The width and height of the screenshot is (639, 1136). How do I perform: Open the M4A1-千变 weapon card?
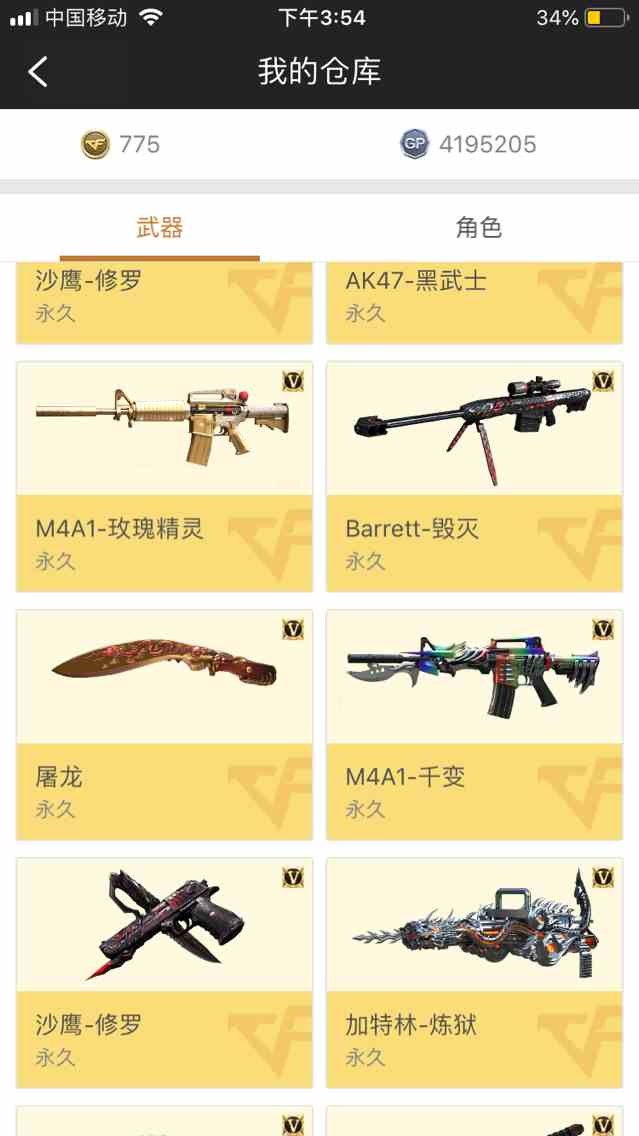tap(474, 724)
